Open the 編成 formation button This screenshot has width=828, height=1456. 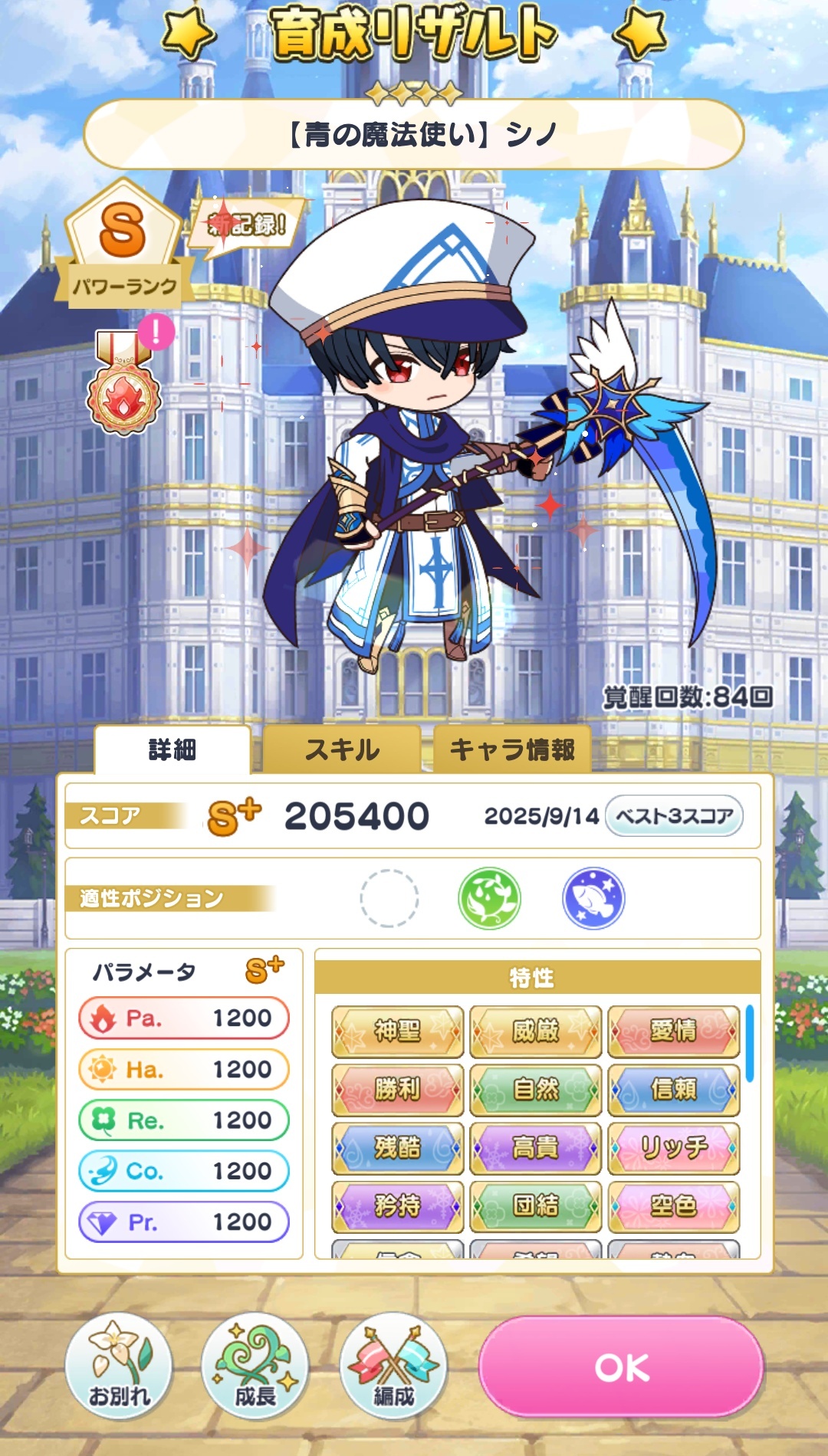(x=393, y=1366)
